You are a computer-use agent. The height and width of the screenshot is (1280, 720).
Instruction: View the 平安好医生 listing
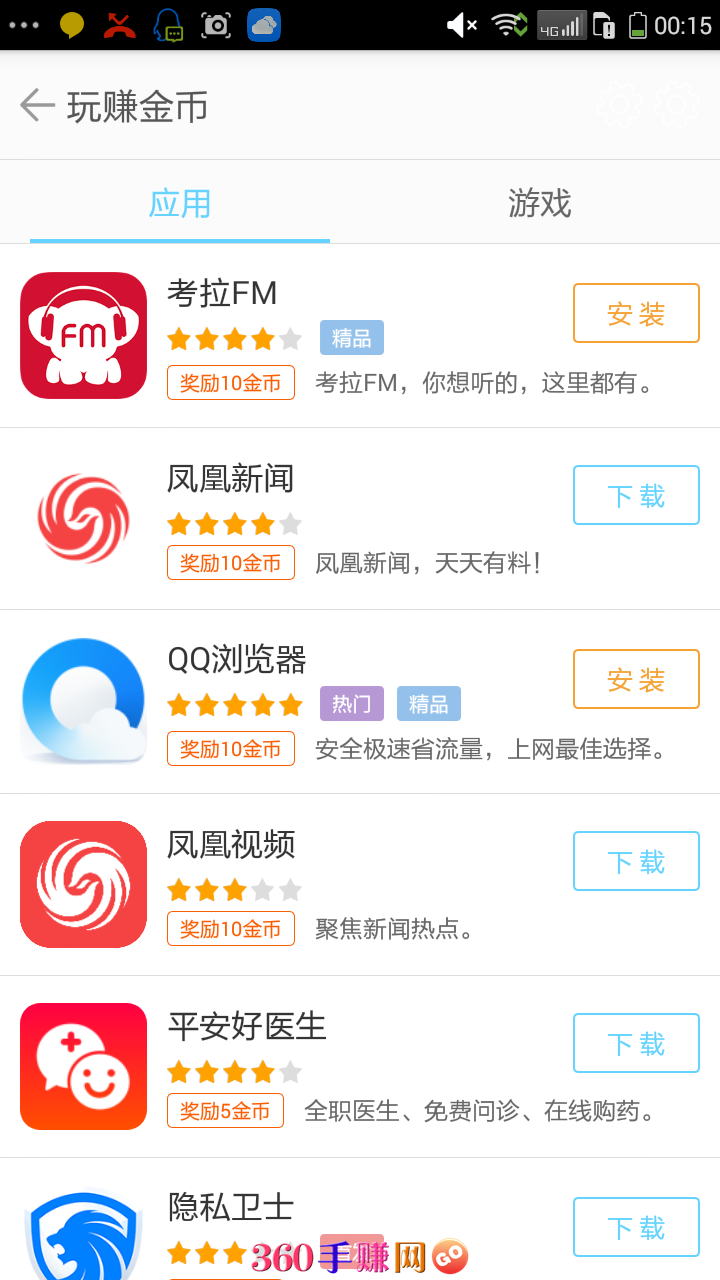290,1067
